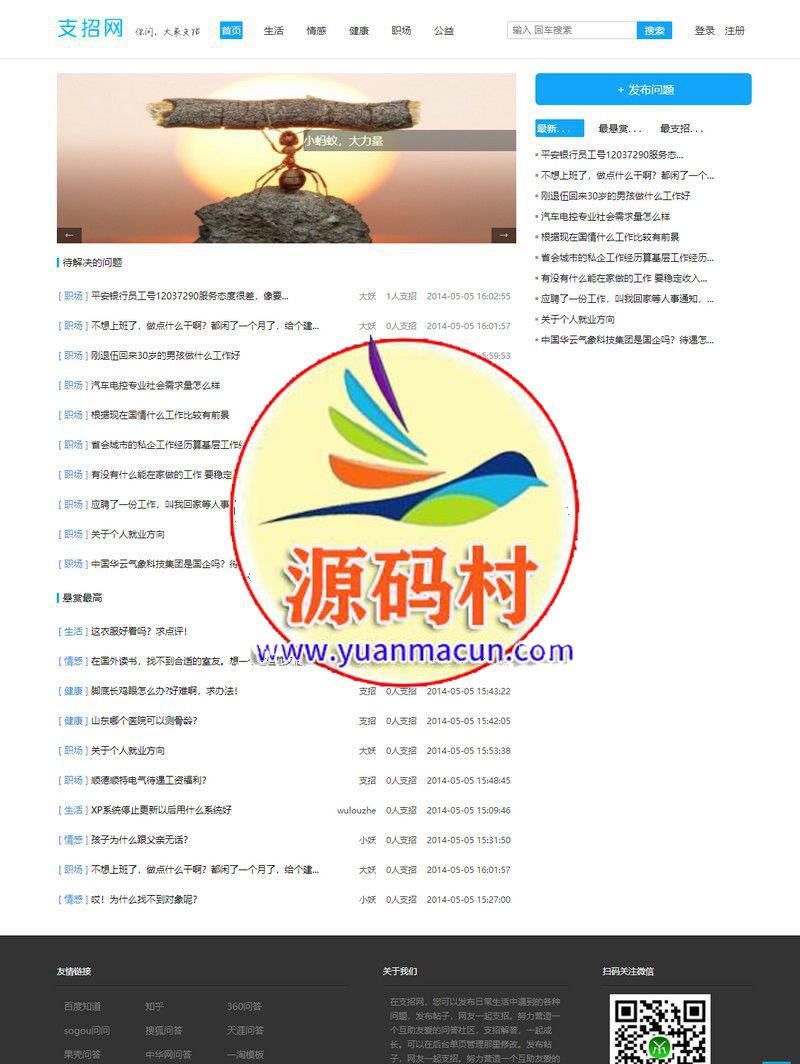800x1064 pixels.
Task: Switch to the 最悬赏 sidebar tab
Action: tap(620, 129)
